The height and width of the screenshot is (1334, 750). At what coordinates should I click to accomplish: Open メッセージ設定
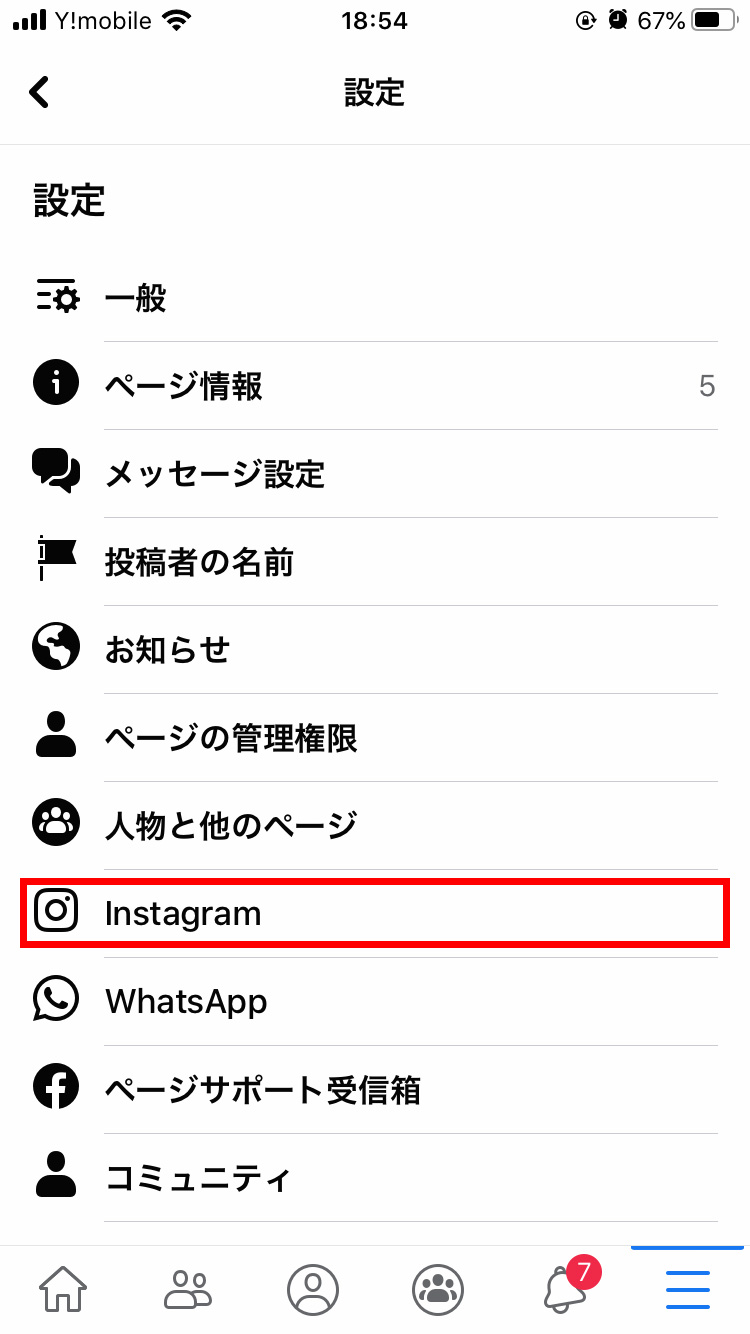[x=375, y=474]
